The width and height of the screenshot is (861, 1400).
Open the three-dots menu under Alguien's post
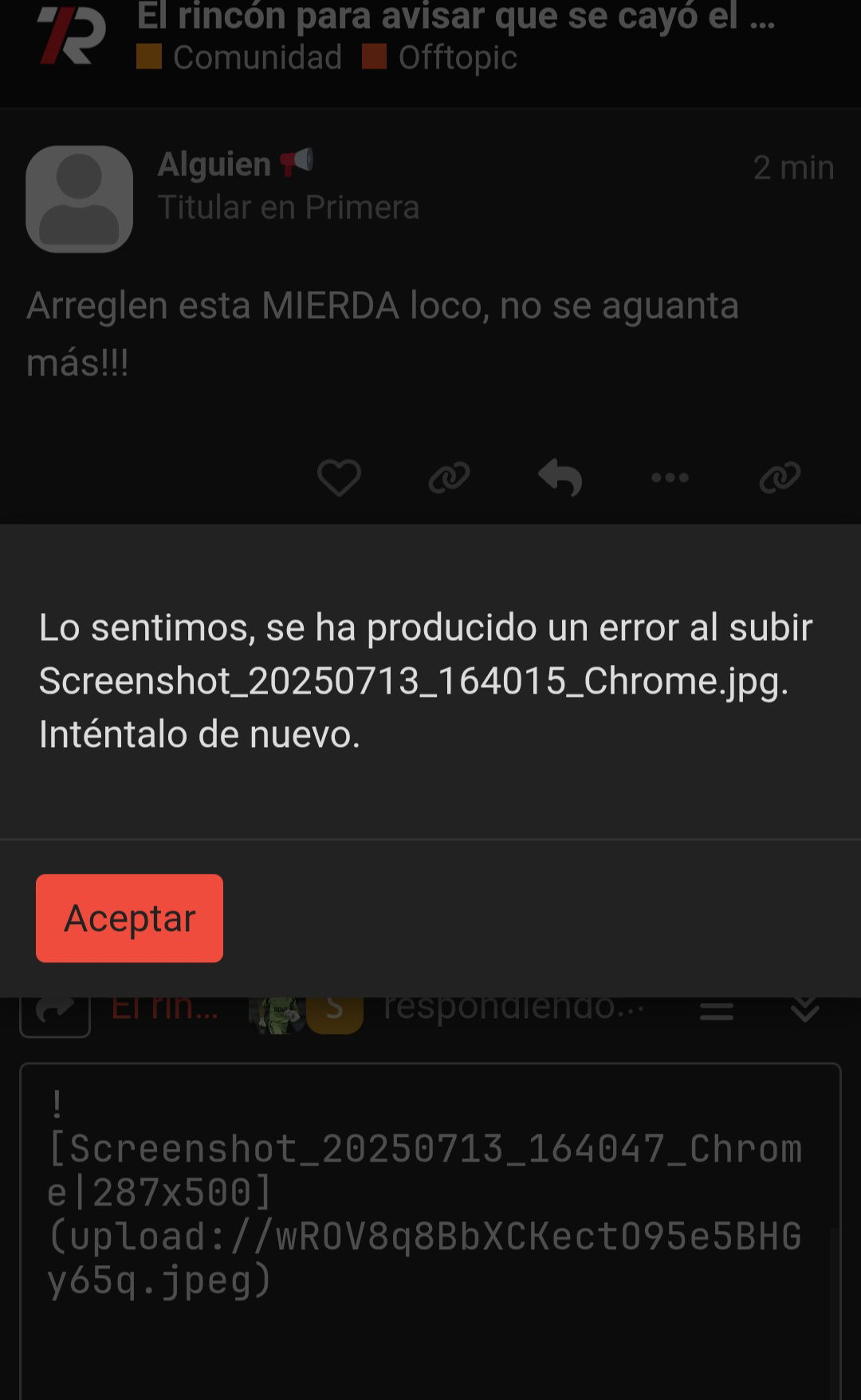[x=670, y=478]
